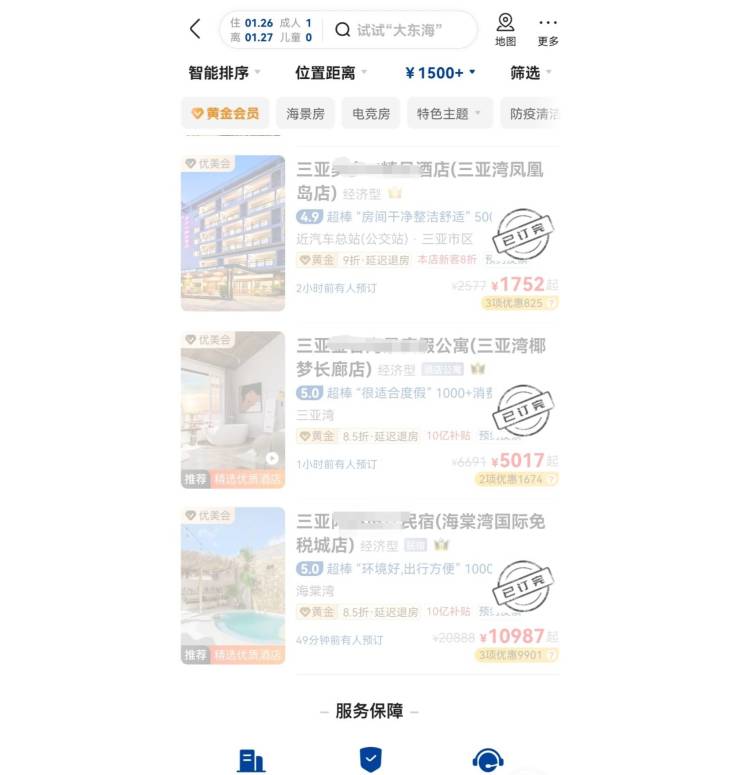Expand the 特色主题 chip

point(449,113)
